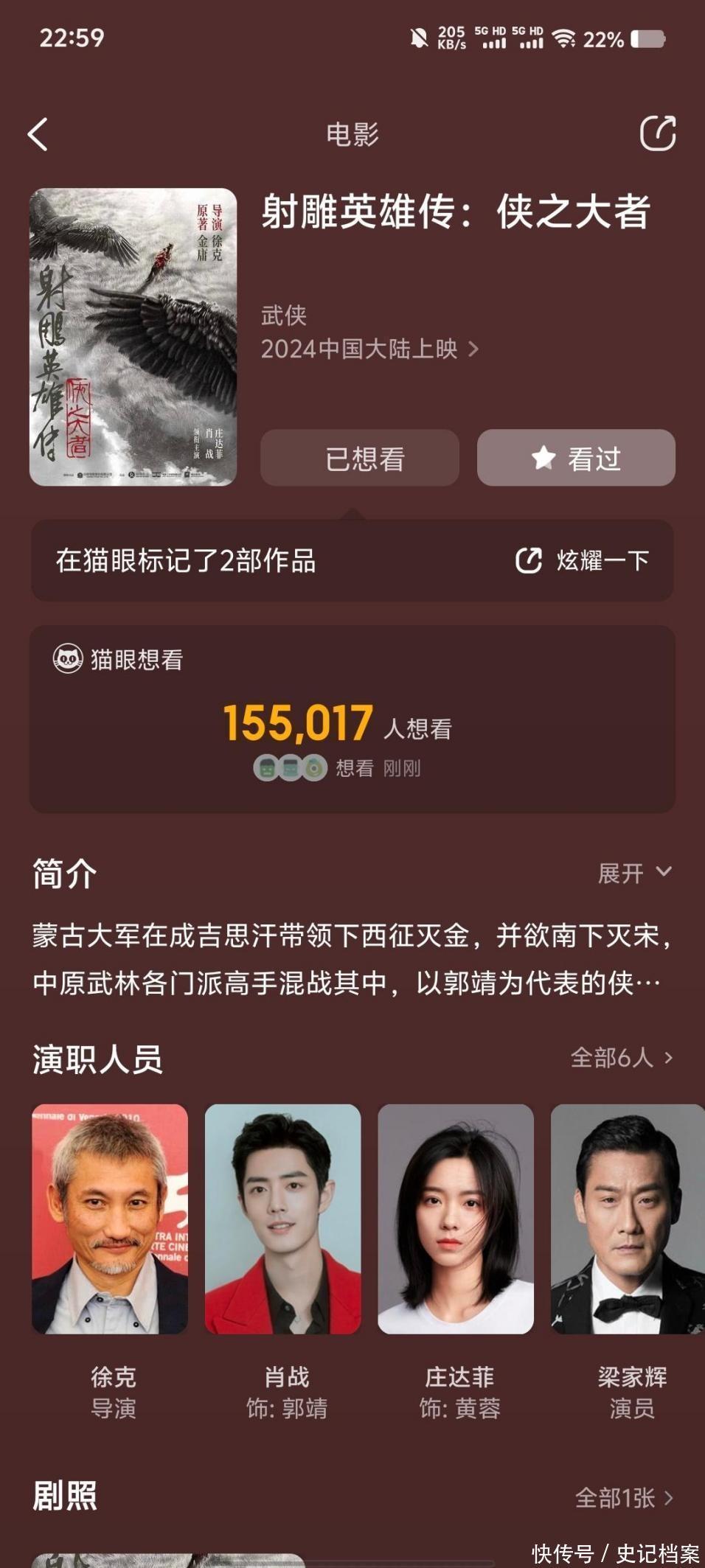
Task: Tap the 已想看 button
Action: pyautogui.click(x=360, y=458)
